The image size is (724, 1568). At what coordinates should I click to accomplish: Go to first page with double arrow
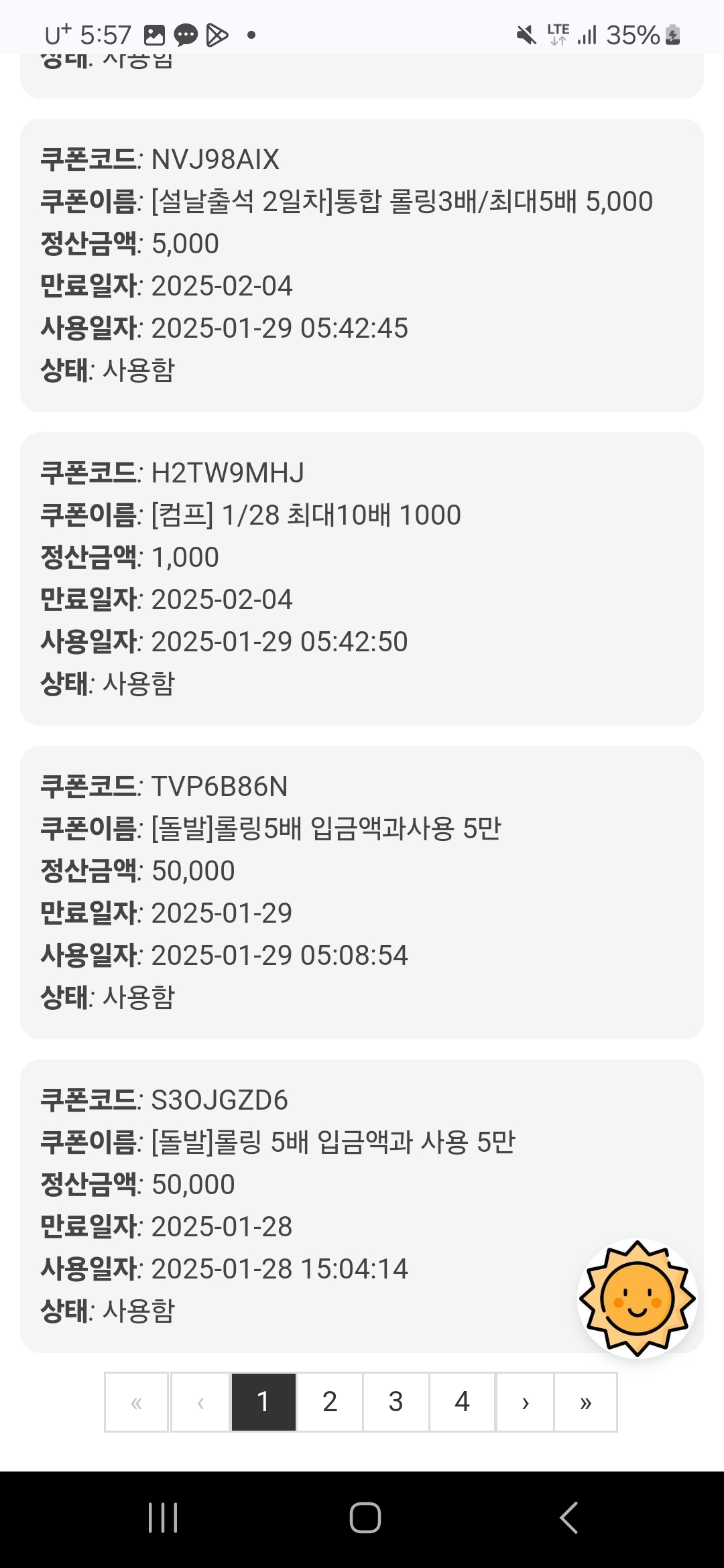point(136,1402)
